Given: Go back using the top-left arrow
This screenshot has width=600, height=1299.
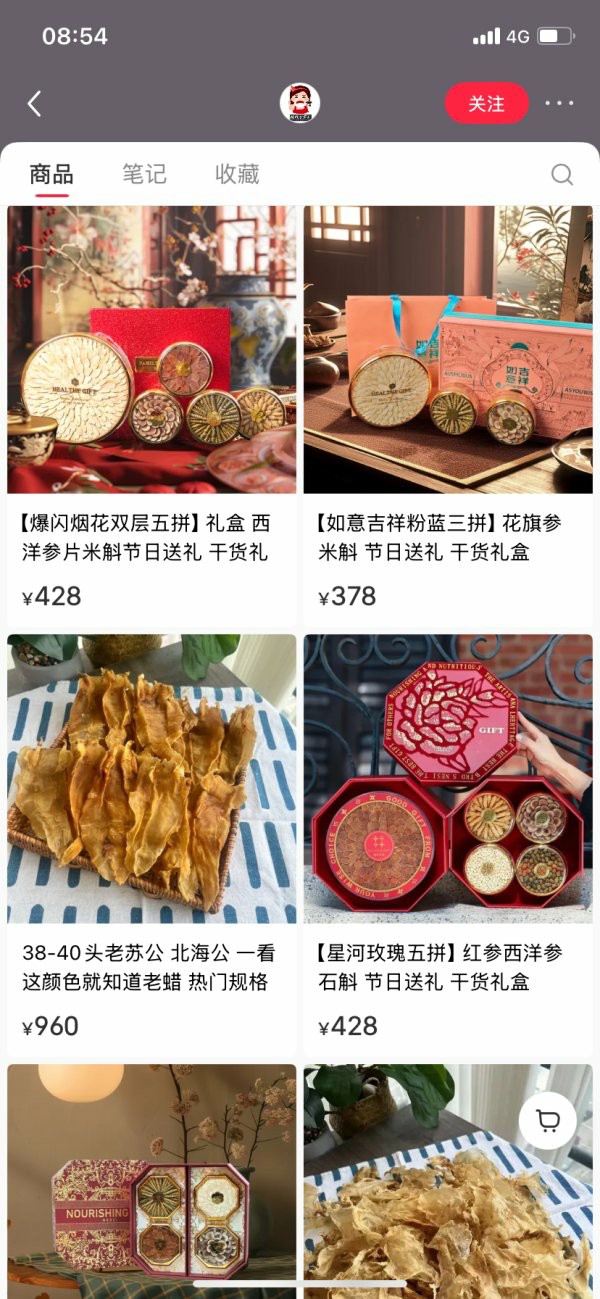Looking at the screenshot, I should click(35, 103).
